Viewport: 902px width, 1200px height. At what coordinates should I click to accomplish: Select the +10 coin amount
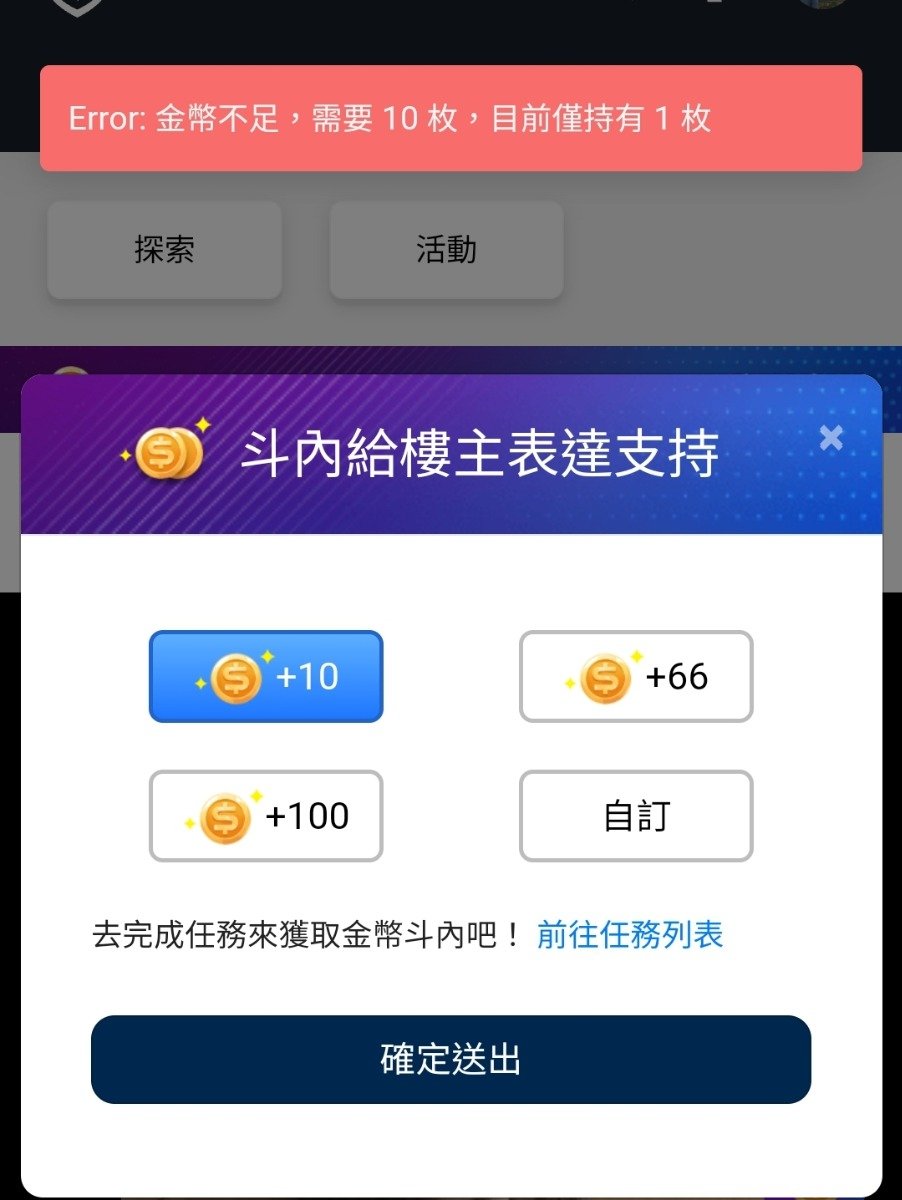point(266,677)
